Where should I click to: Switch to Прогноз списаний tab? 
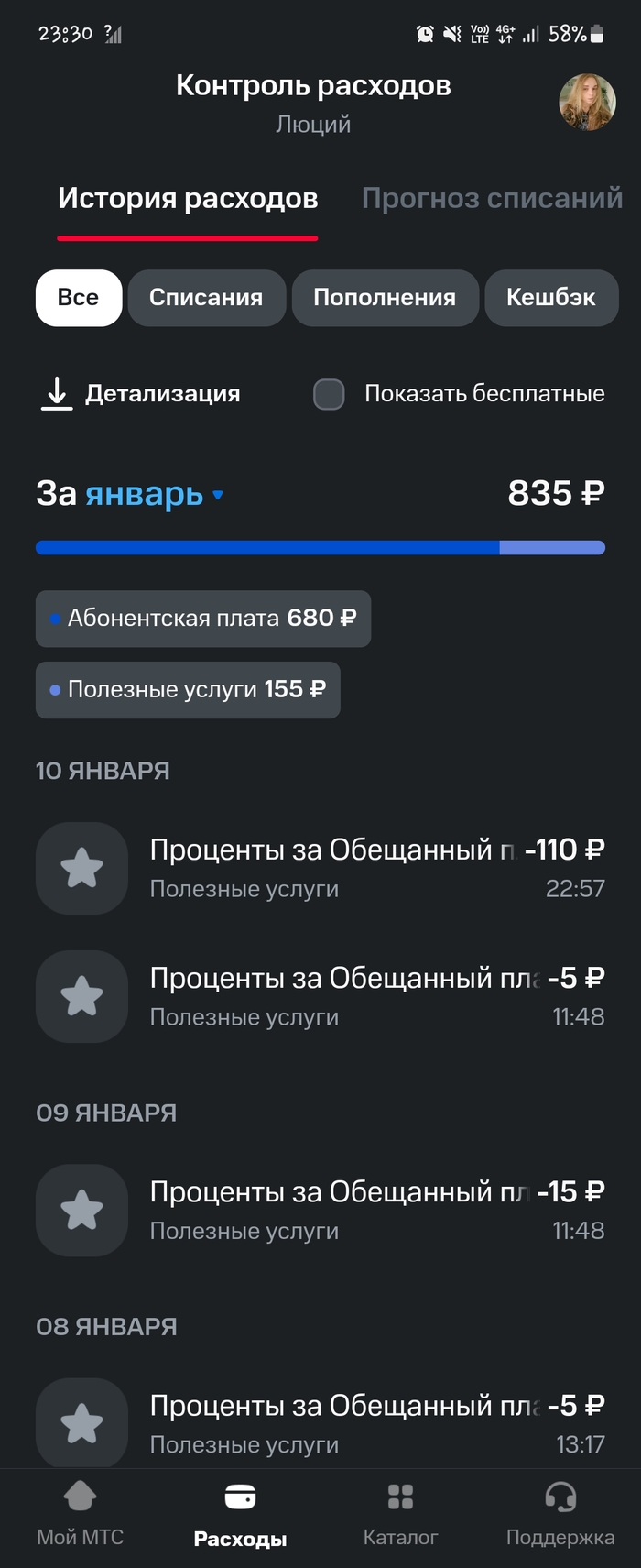coord(492,198)
